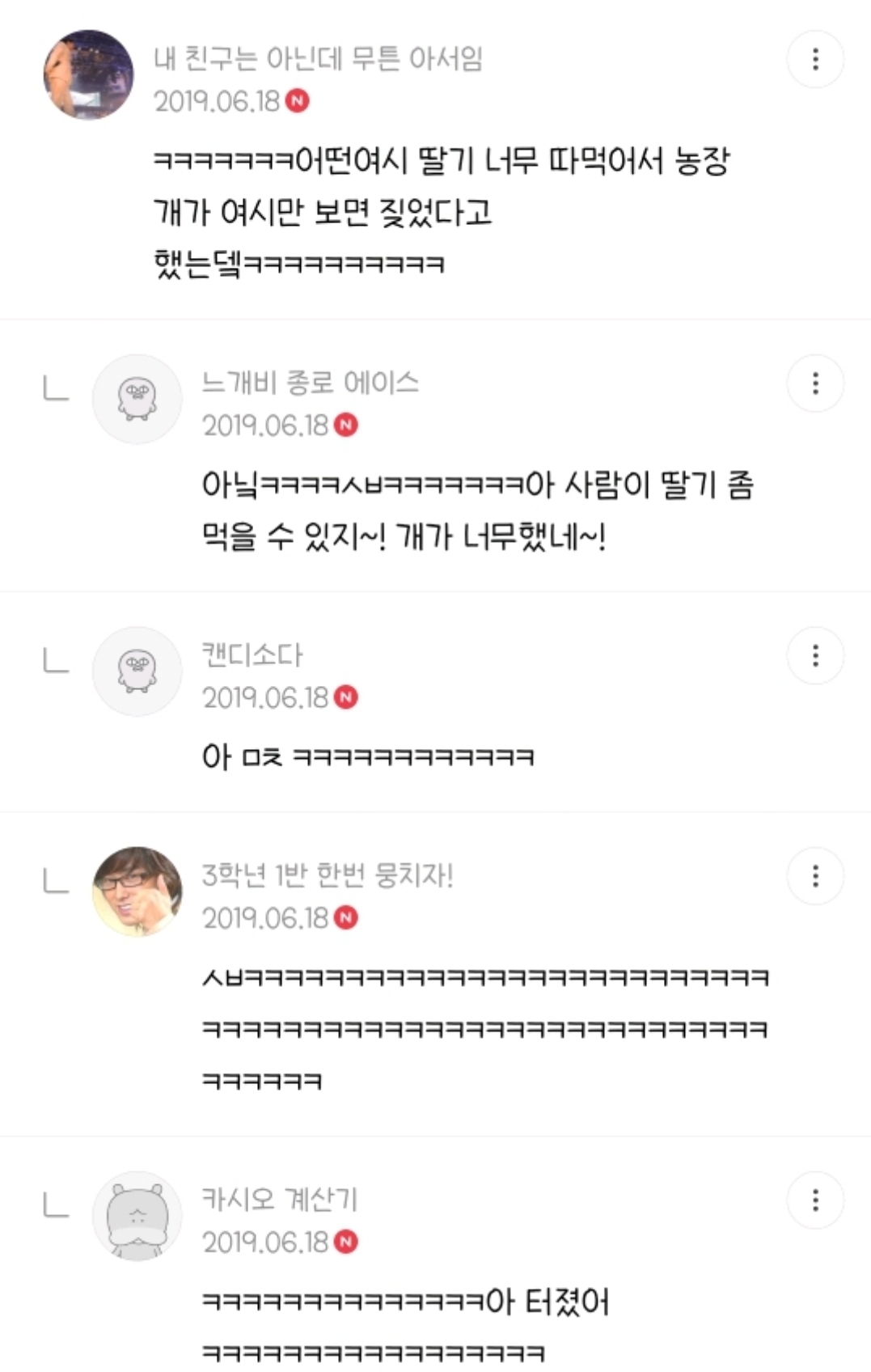Select the nickname 느개비 종로 에이스
This screenshot has height=1372, width=871.
click(311, 383)
